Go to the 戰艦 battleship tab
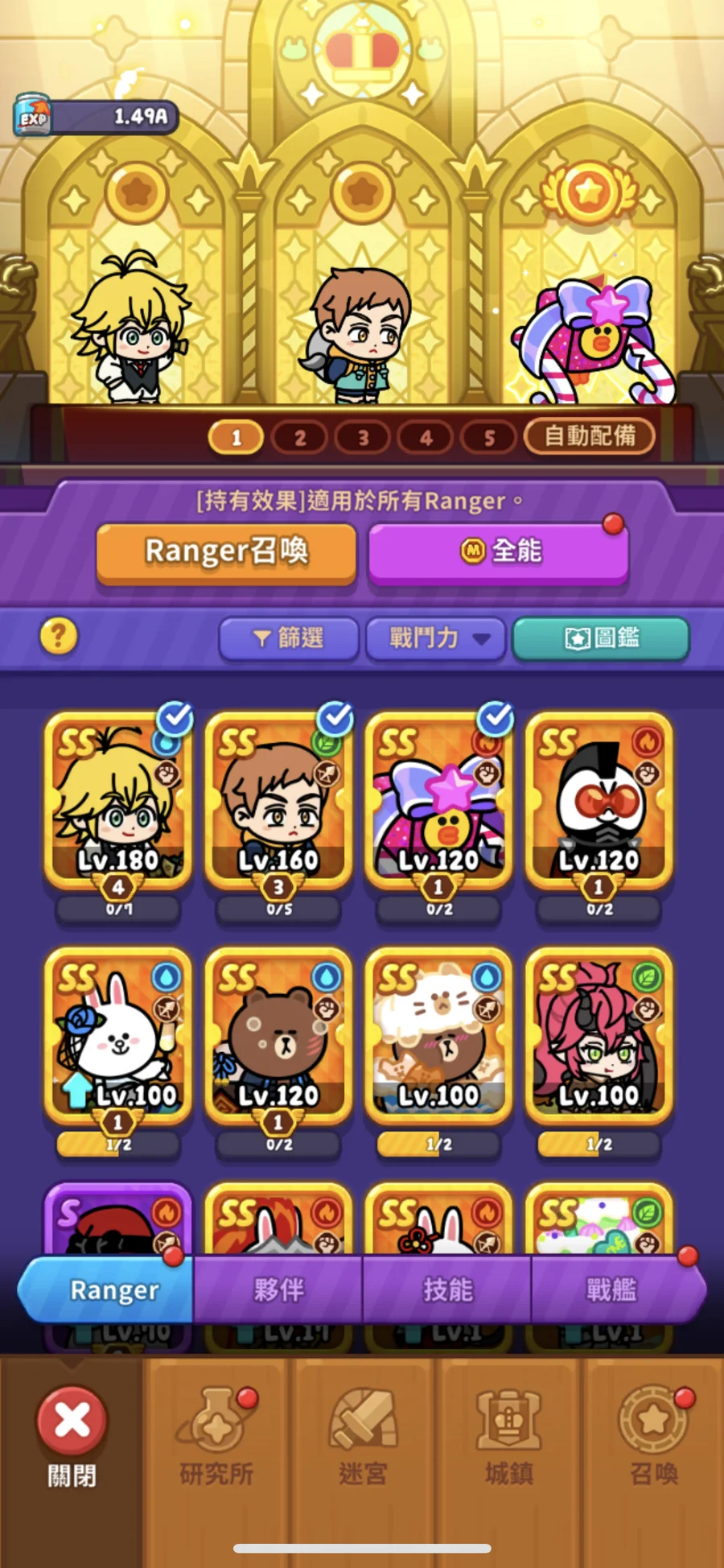 pos(611,1289)
